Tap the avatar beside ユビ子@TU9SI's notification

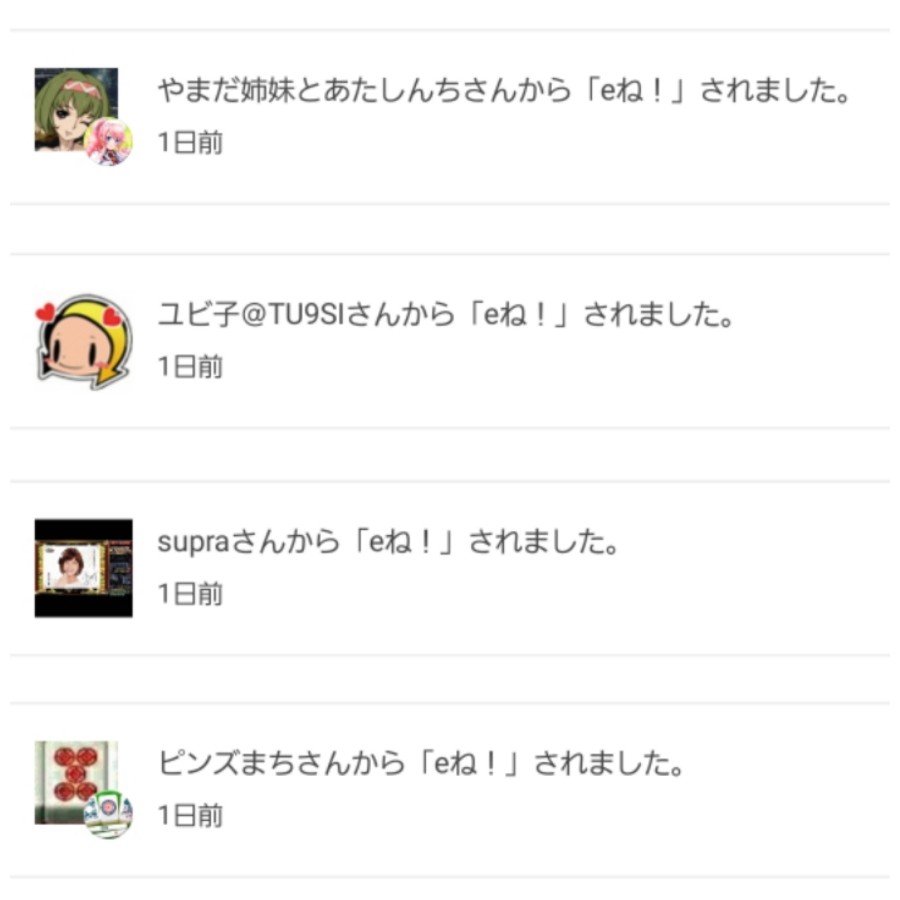[x=84, y=342]
